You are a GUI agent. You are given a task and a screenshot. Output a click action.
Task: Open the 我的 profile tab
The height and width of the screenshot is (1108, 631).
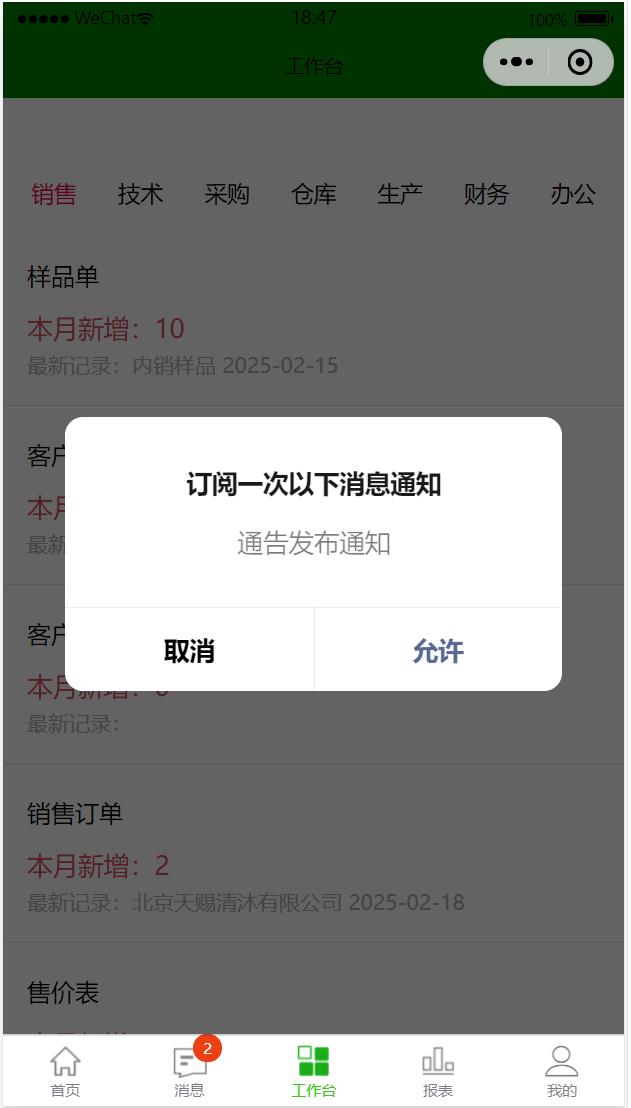point(562,1071)
